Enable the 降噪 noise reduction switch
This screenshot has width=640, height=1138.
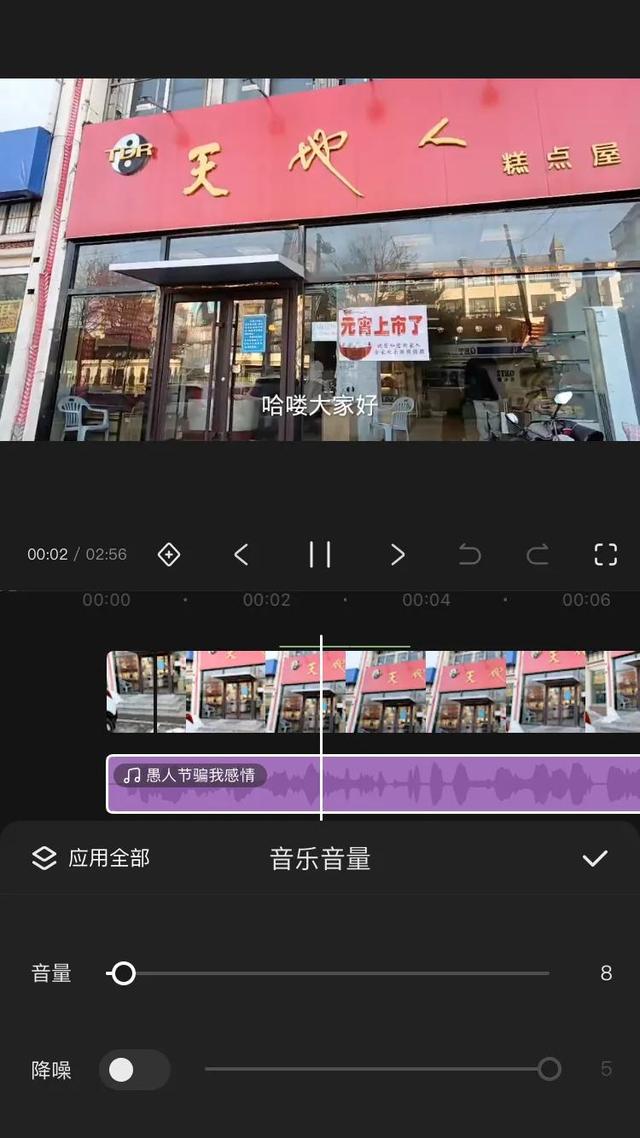[x=134, y=1069]
